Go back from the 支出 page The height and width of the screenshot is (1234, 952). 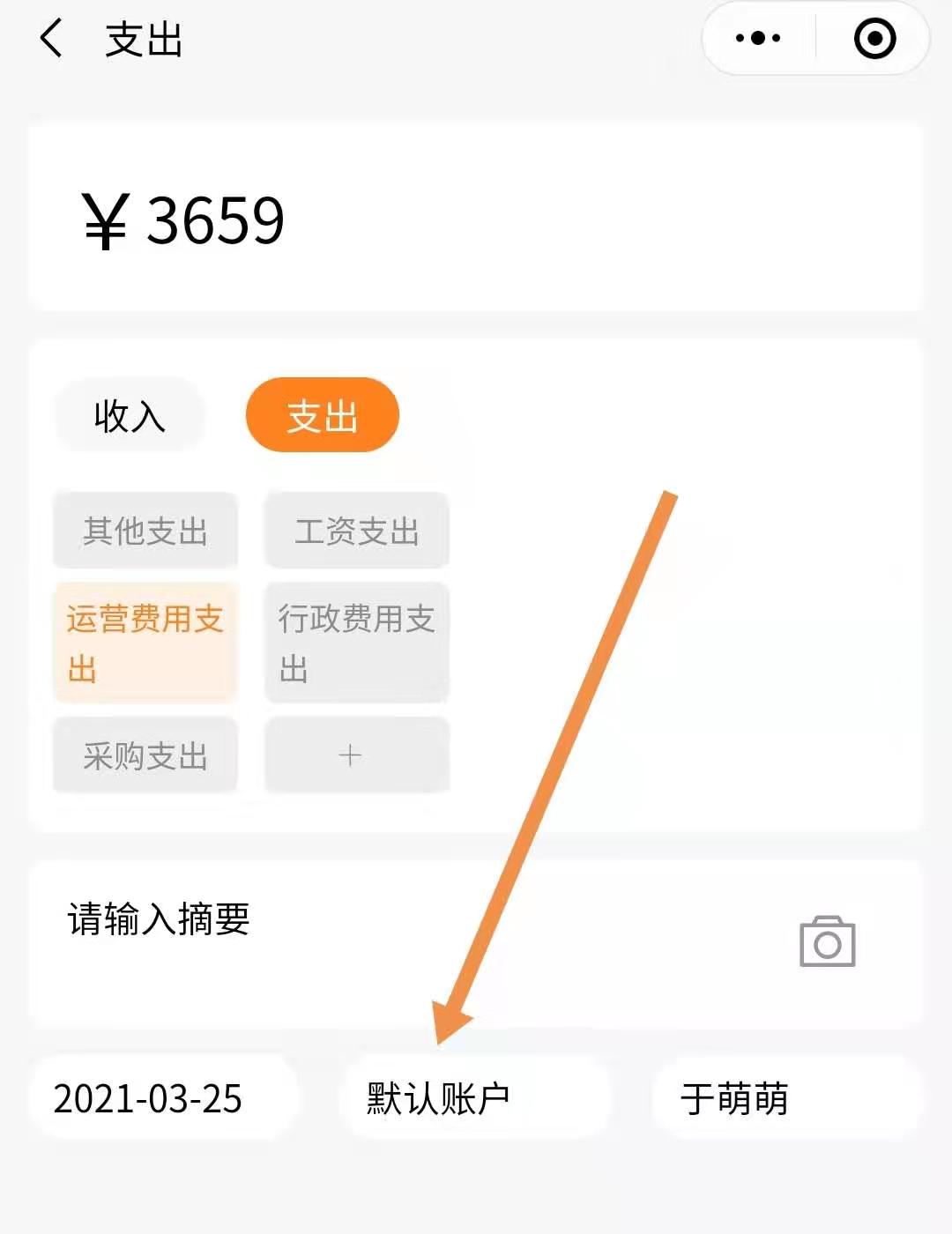(x=51, y=40)
